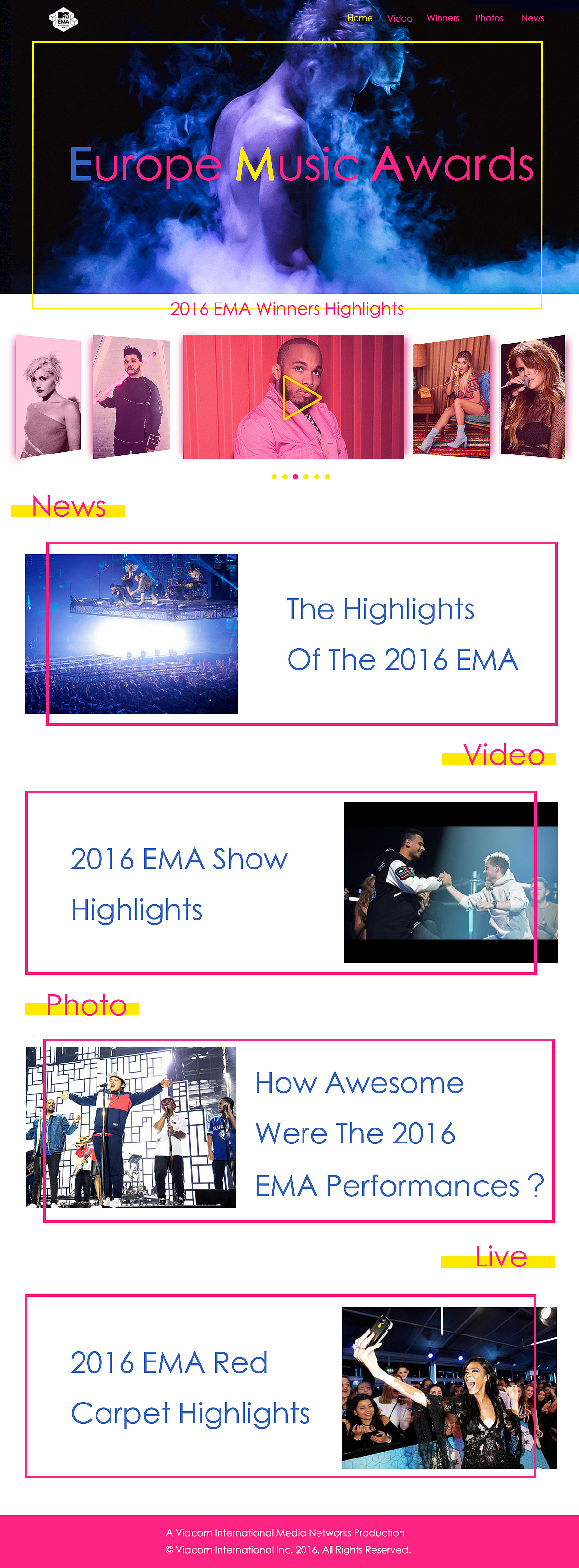Open "2016 EMA Red Carpet Highlights" live card

point(190,1388)
